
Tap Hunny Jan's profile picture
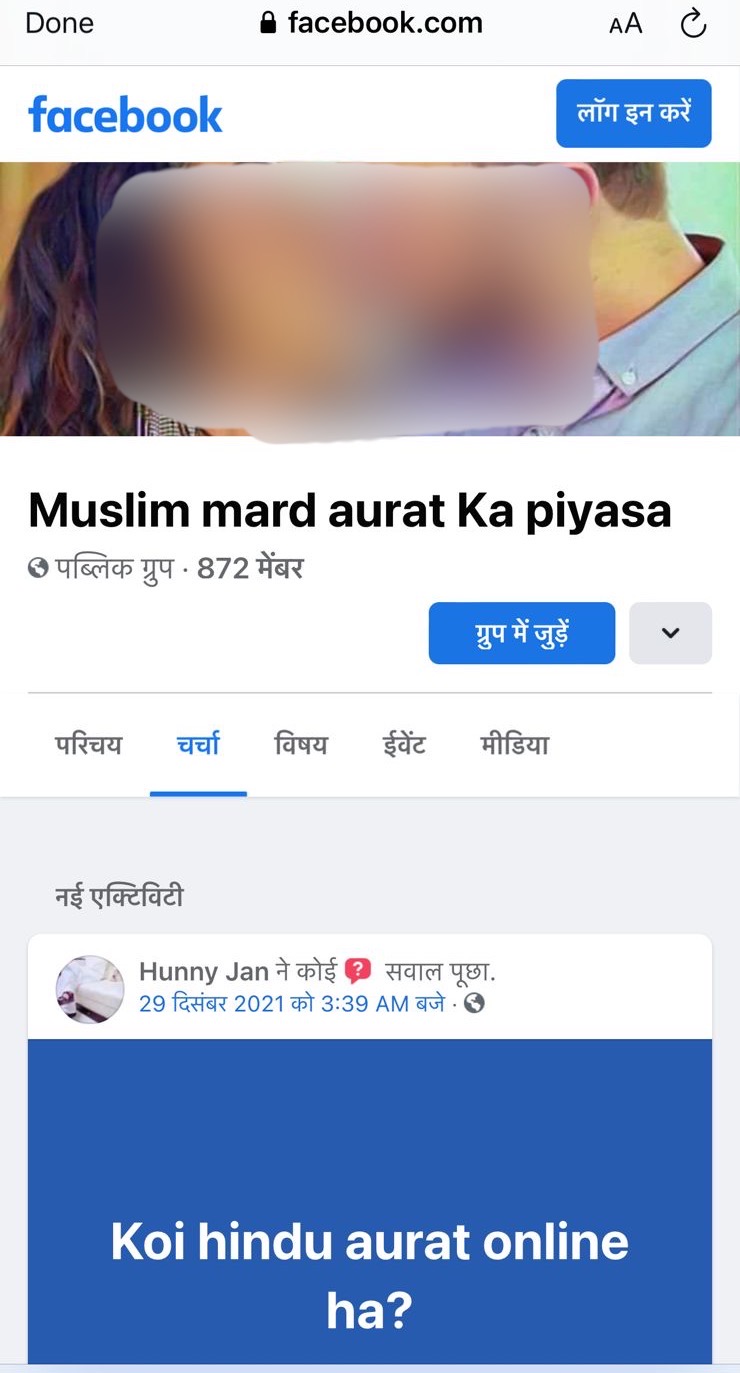(90, 988)
